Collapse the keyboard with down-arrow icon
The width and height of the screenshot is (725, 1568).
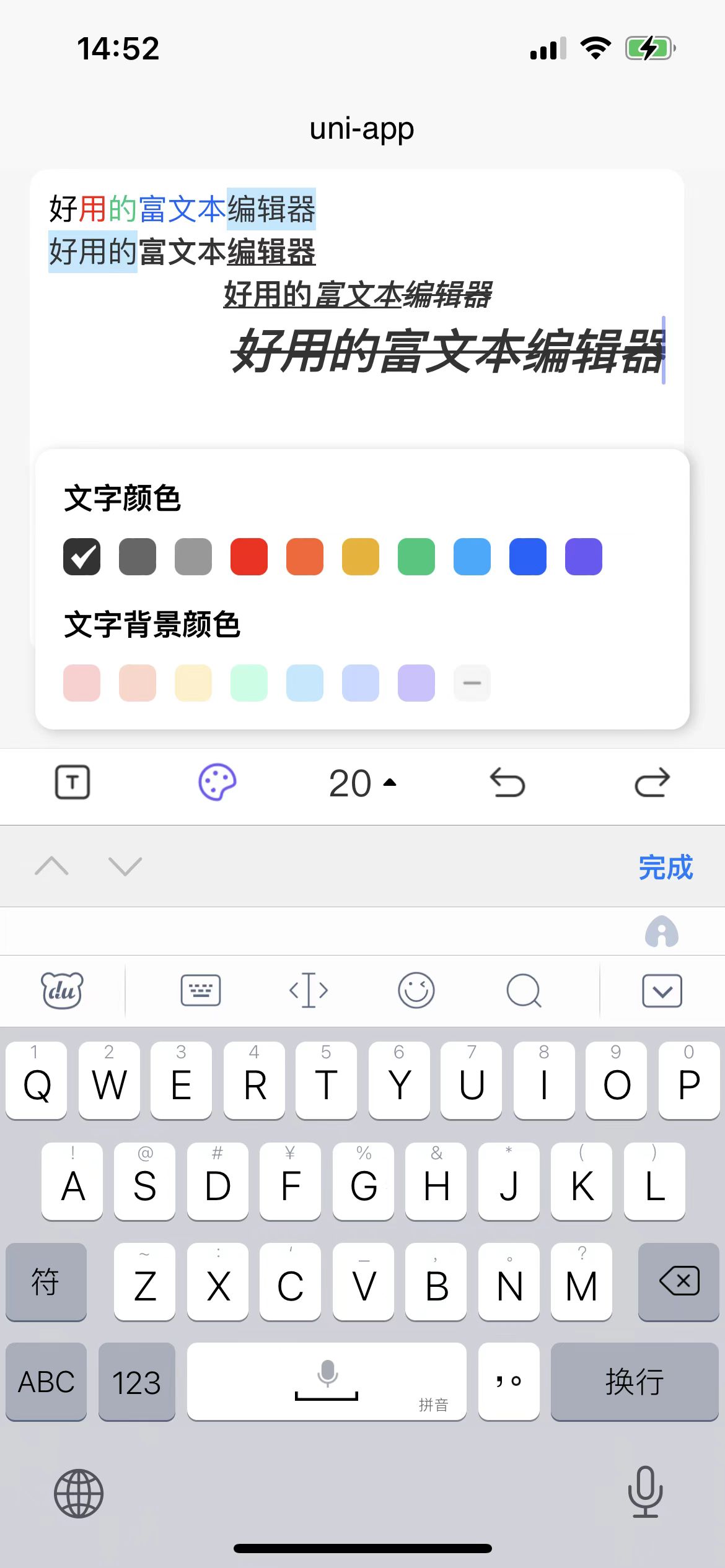coord(662,991)
